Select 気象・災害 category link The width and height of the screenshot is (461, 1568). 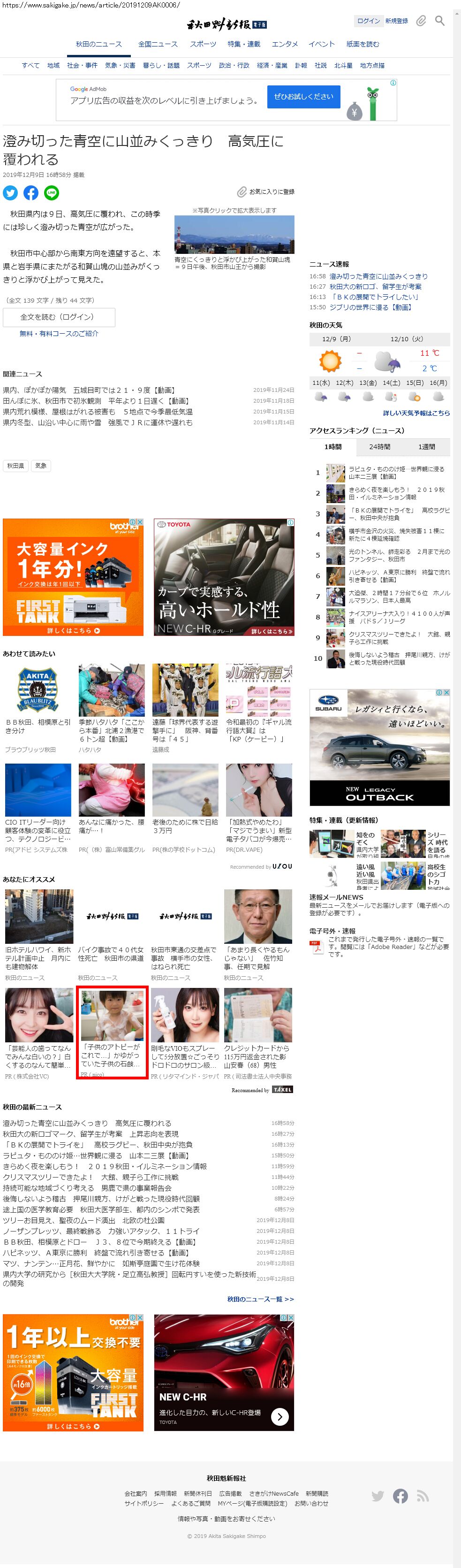[x=120, y=66]
